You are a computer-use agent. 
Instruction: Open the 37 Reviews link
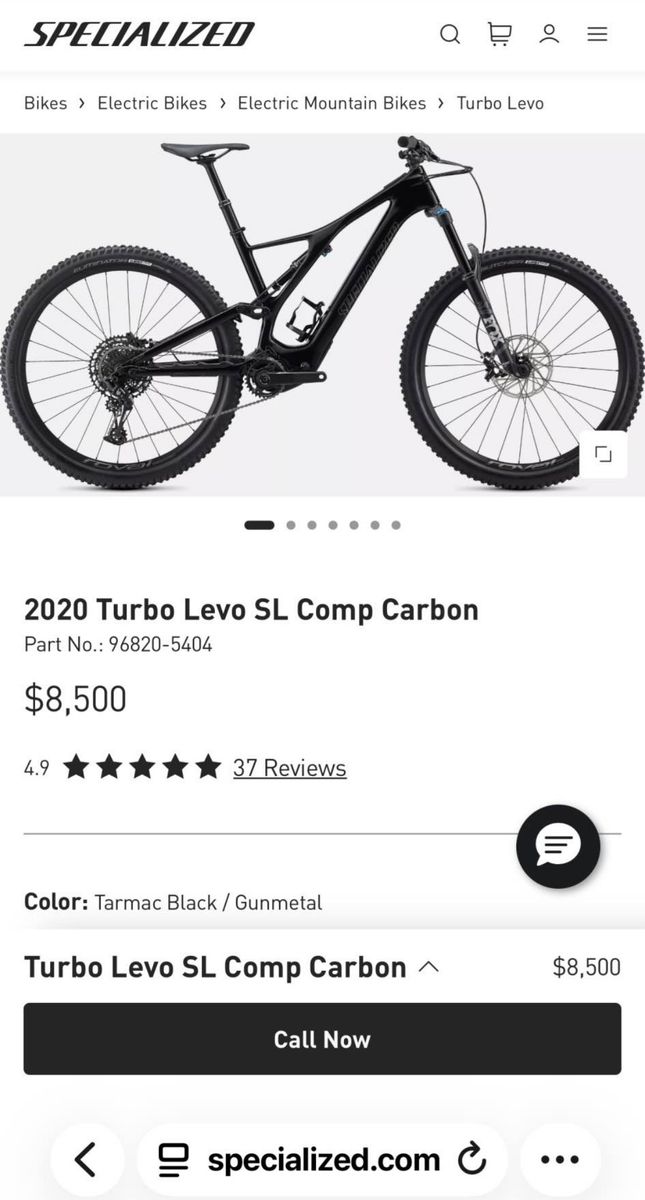pos(290,768)
